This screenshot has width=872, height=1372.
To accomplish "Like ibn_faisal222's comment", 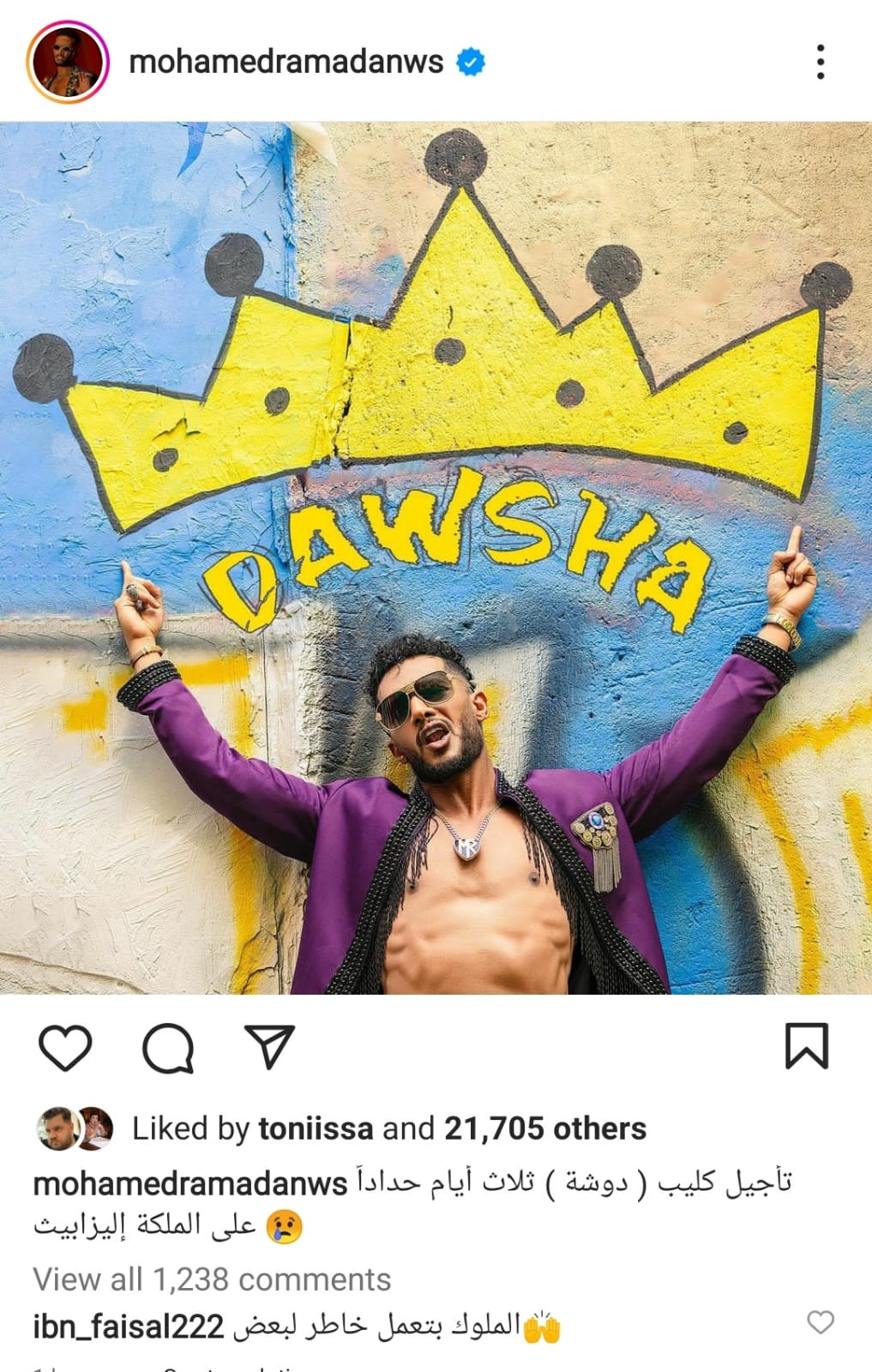I will point(821,1322).
